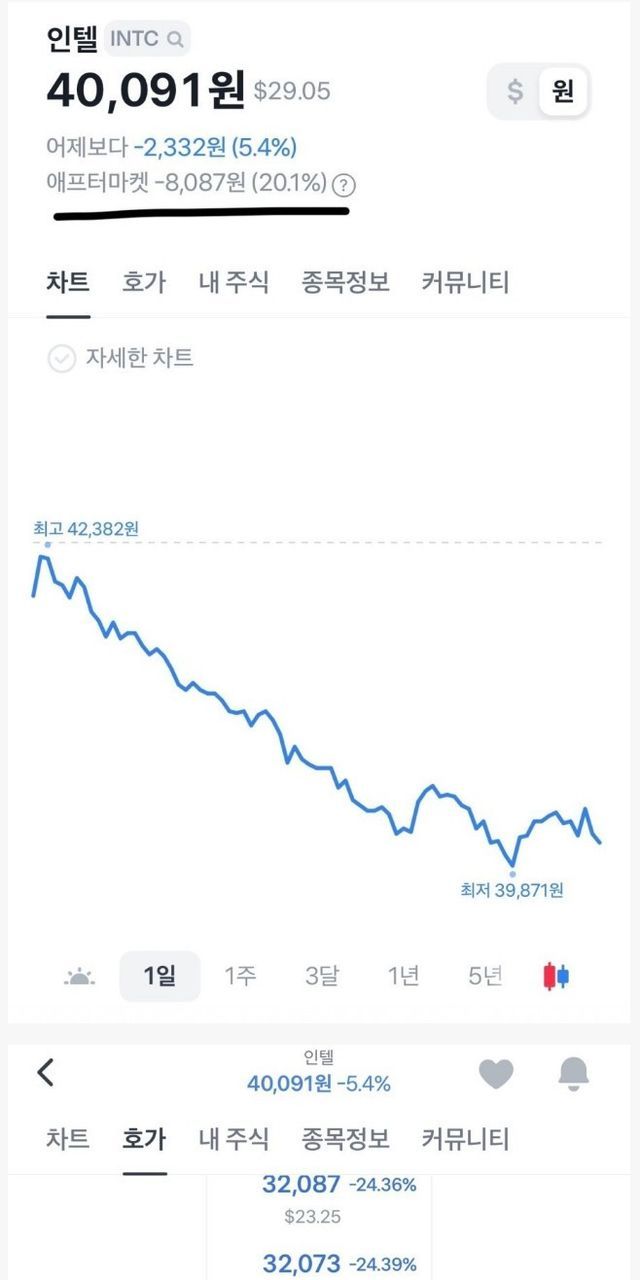640x1280 pixels.
Task: Open the after-market help question mark
Action: pyautogui.click(x=345, y=185)
